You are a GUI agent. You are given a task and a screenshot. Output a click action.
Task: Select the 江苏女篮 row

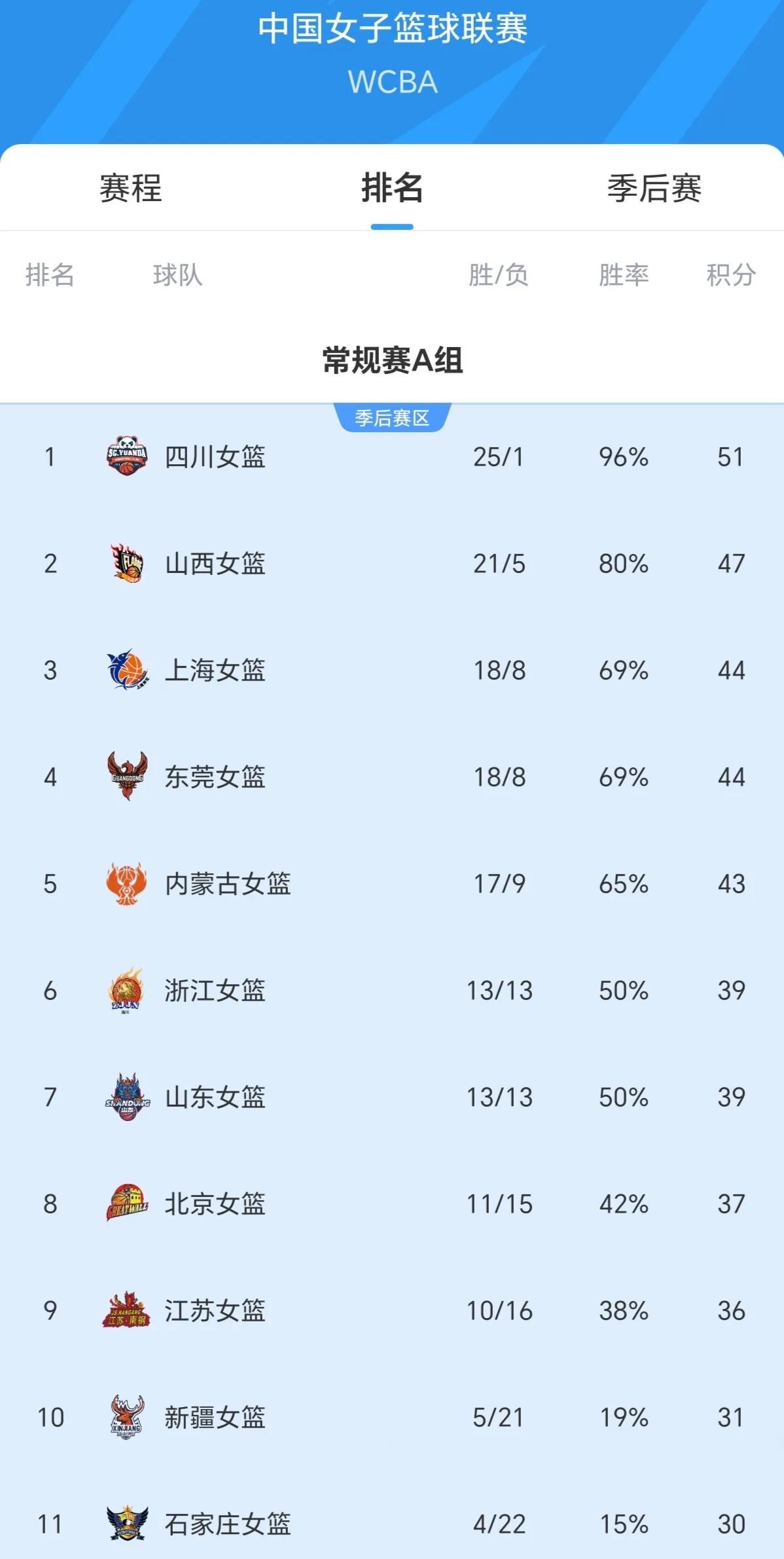tap(215, 1311)
